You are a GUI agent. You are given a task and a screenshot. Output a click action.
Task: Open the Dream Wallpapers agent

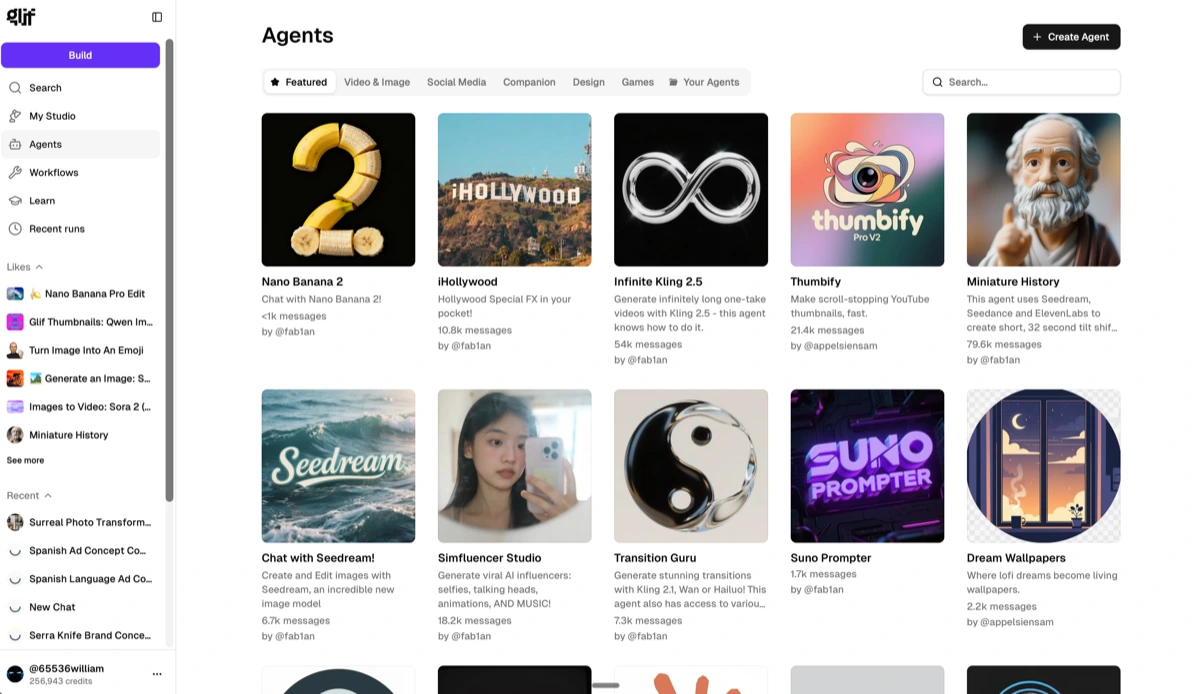point(1043,466)
